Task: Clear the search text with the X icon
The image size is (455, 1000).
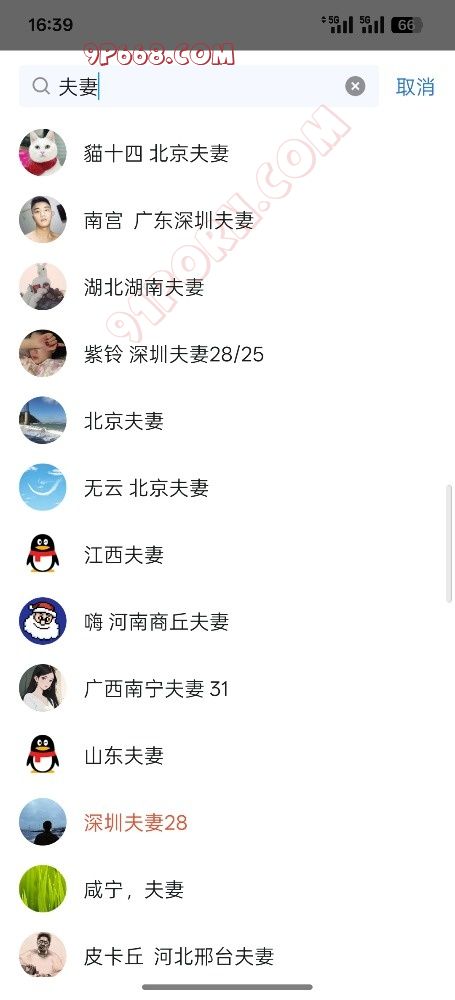Action: (x=355, y=86)
